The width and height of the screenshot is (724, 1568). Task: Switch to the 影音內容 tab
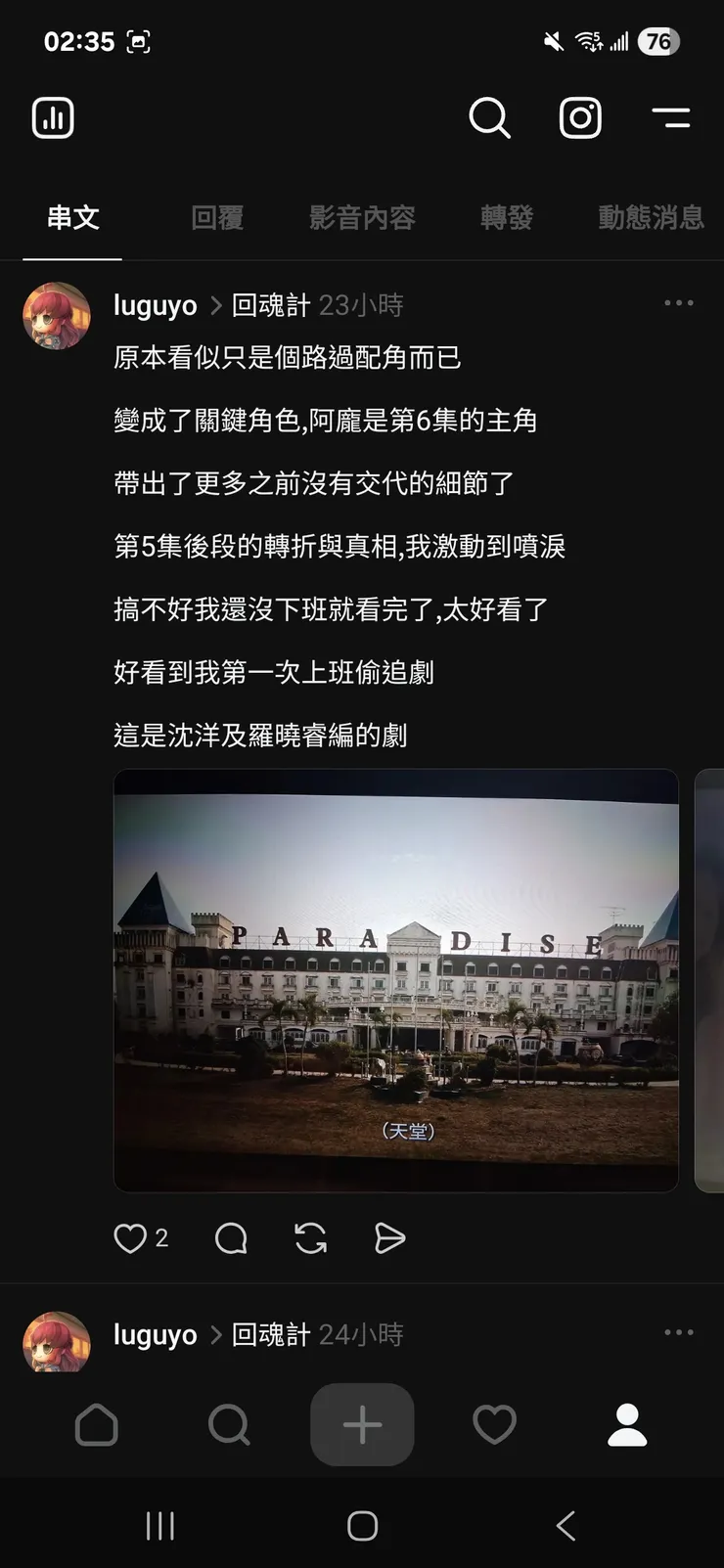pyautogui.click(x=364, y=218)
